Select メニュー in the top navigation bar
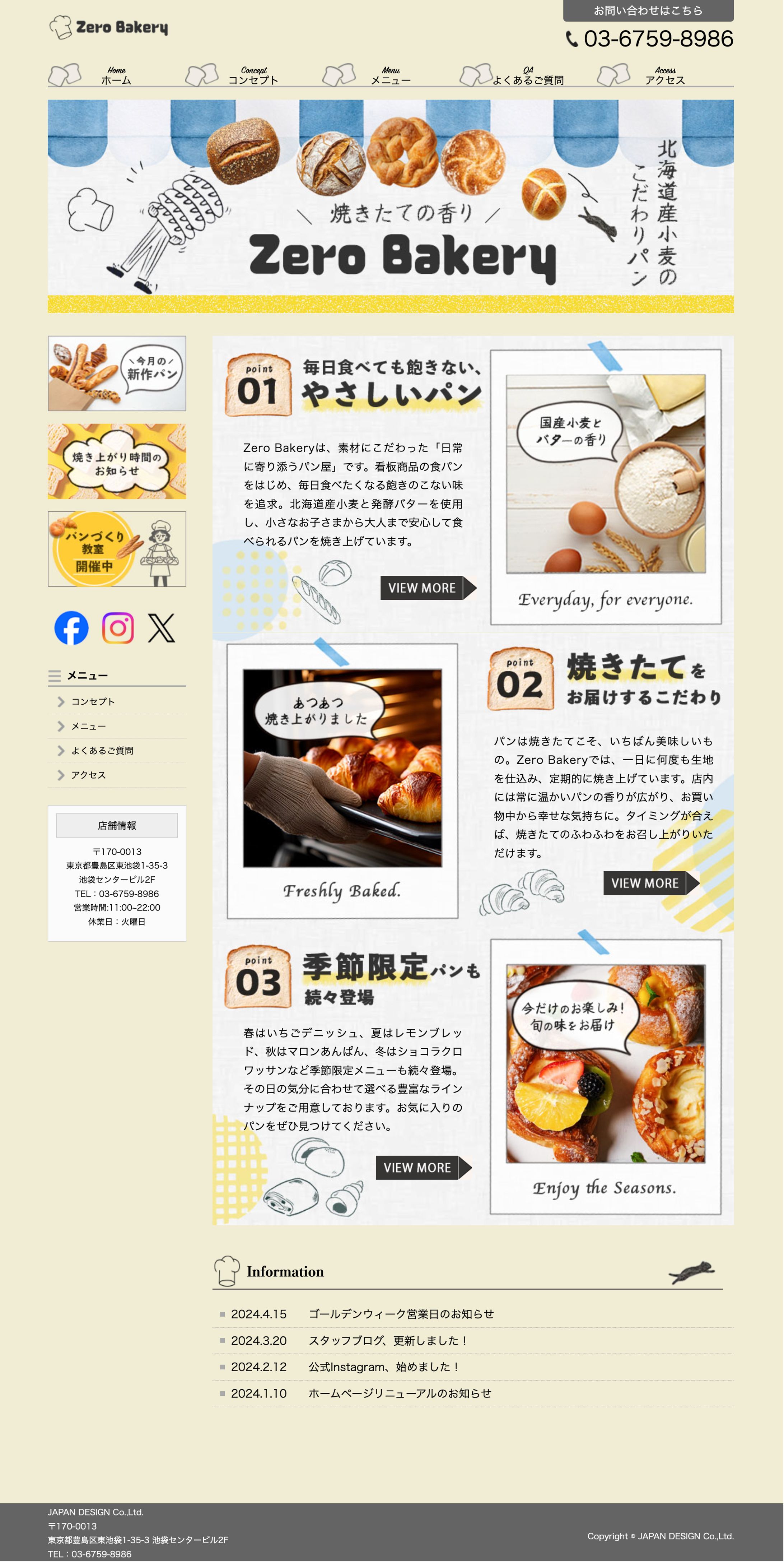The width and height of the screenshot is (784, 1563). (x=391, y=76)
